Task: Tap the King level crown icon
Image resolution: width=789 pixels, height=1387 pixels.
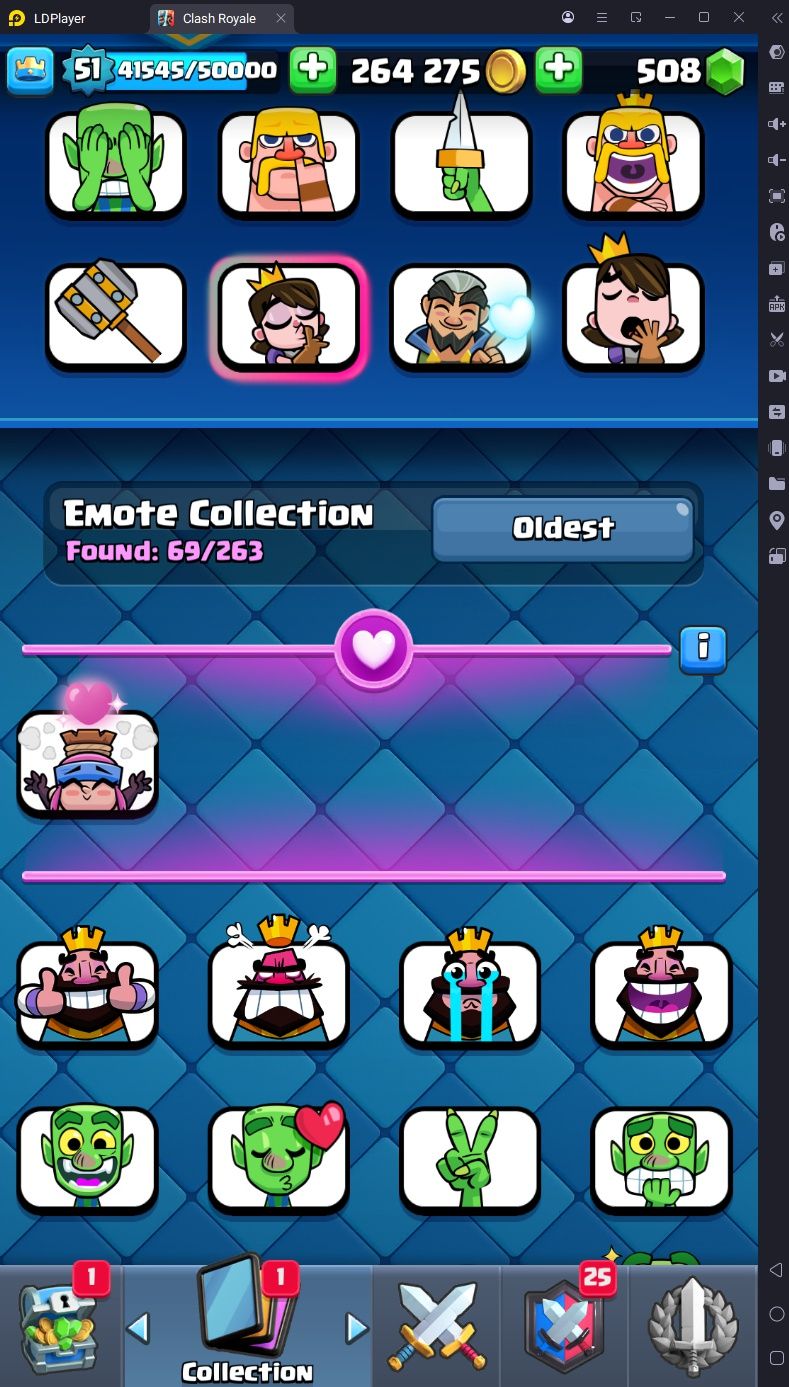Action: [x=31, y=70]
